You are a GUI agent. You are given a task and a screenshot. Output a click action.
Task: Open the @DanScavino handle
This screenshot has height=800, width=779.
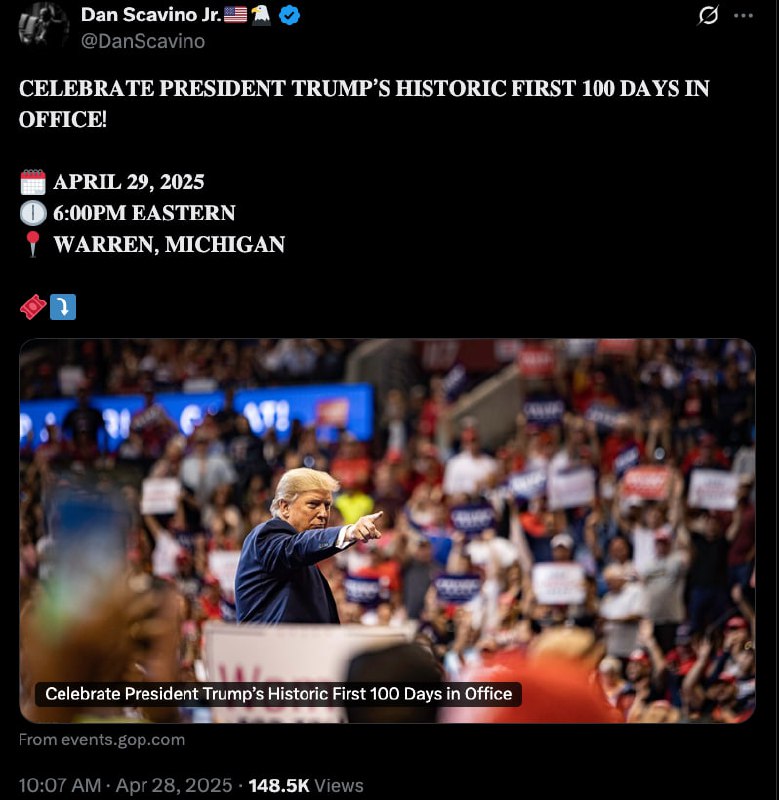pyautogui.click(x=142, y=41)
